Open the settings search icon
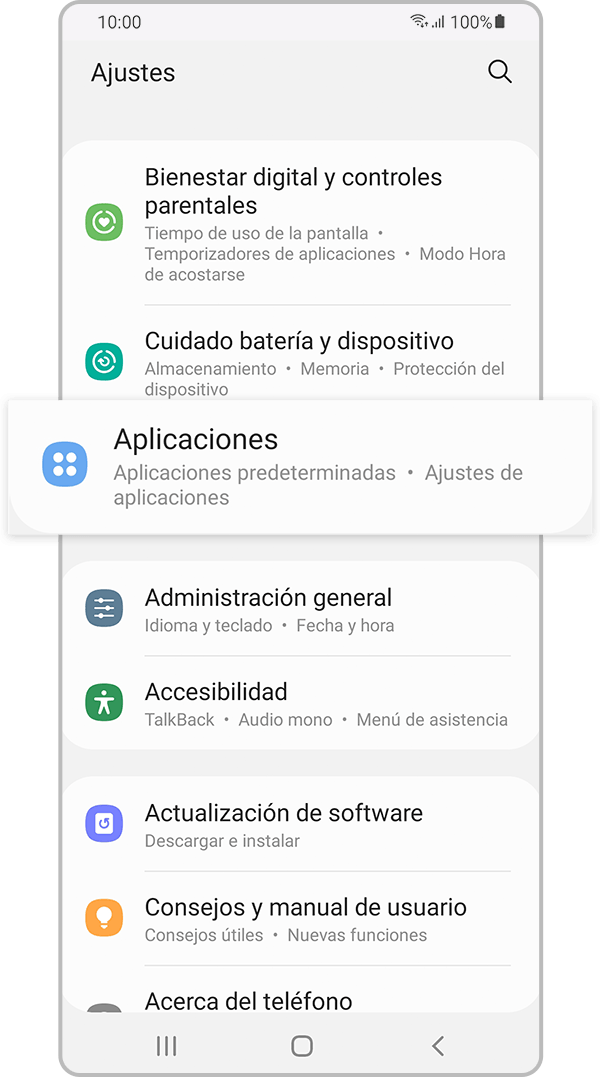 (x=499, y=72)
